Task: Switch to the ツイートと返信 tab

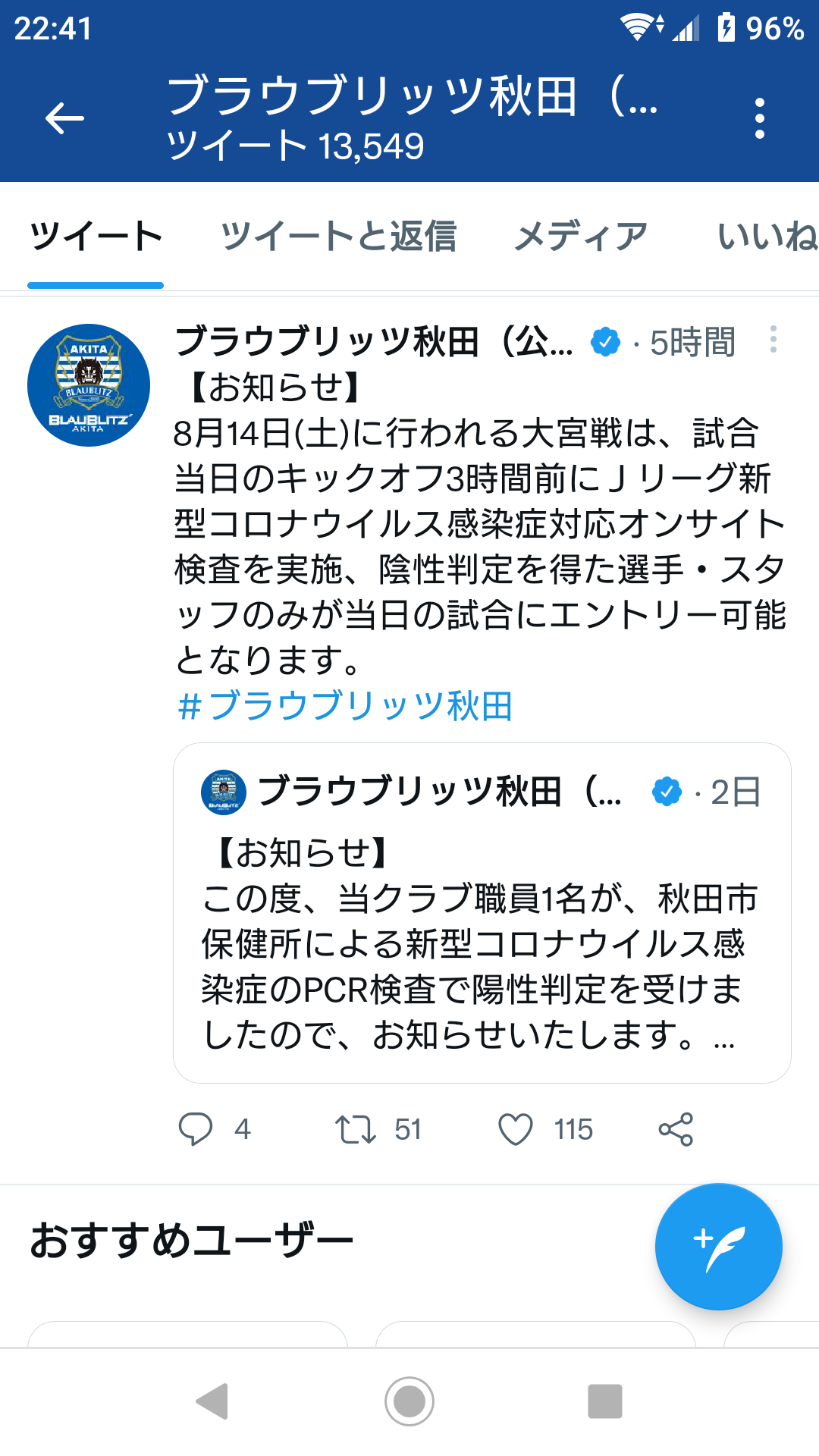Action: click(x=338, y=236)
